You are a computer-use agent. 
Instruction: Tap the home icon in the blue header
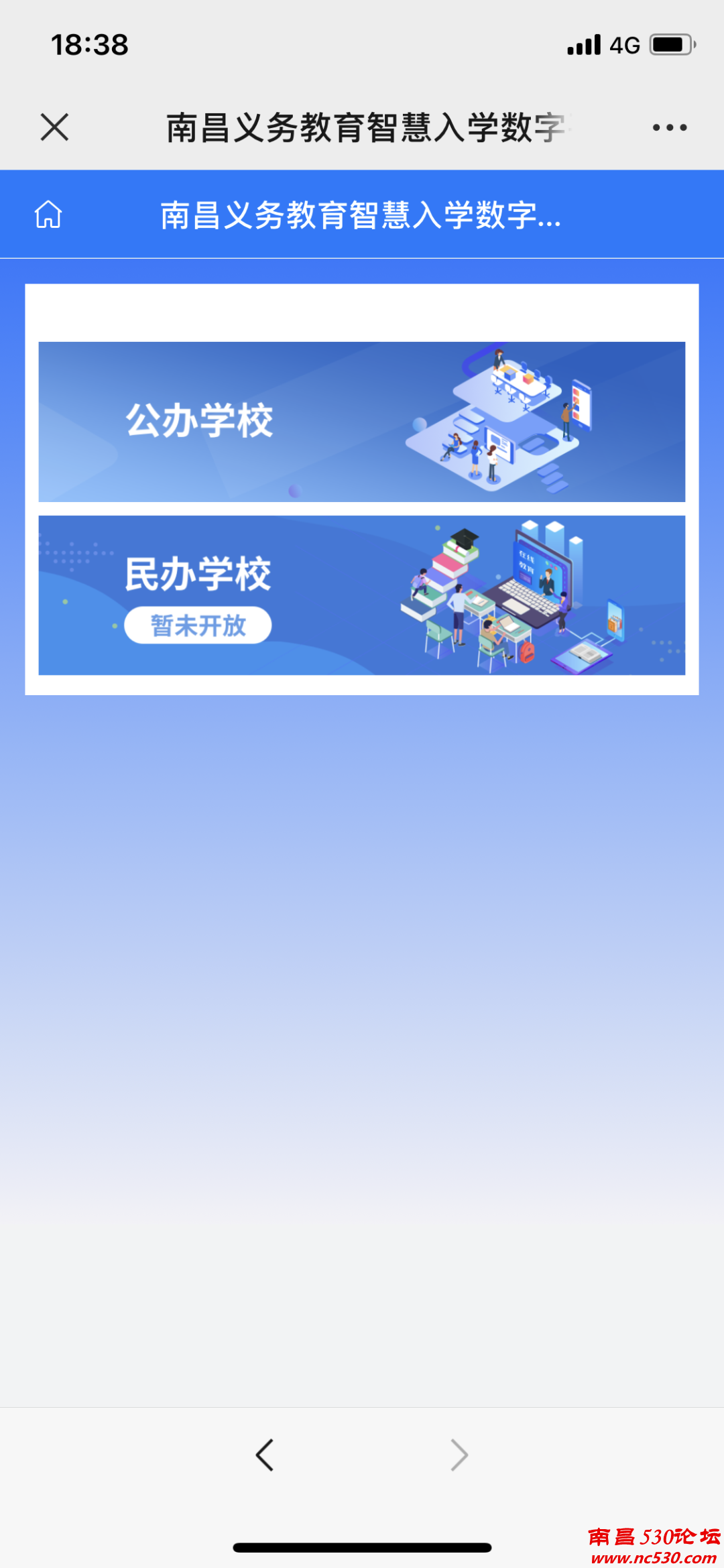click(x=48, y=215)
